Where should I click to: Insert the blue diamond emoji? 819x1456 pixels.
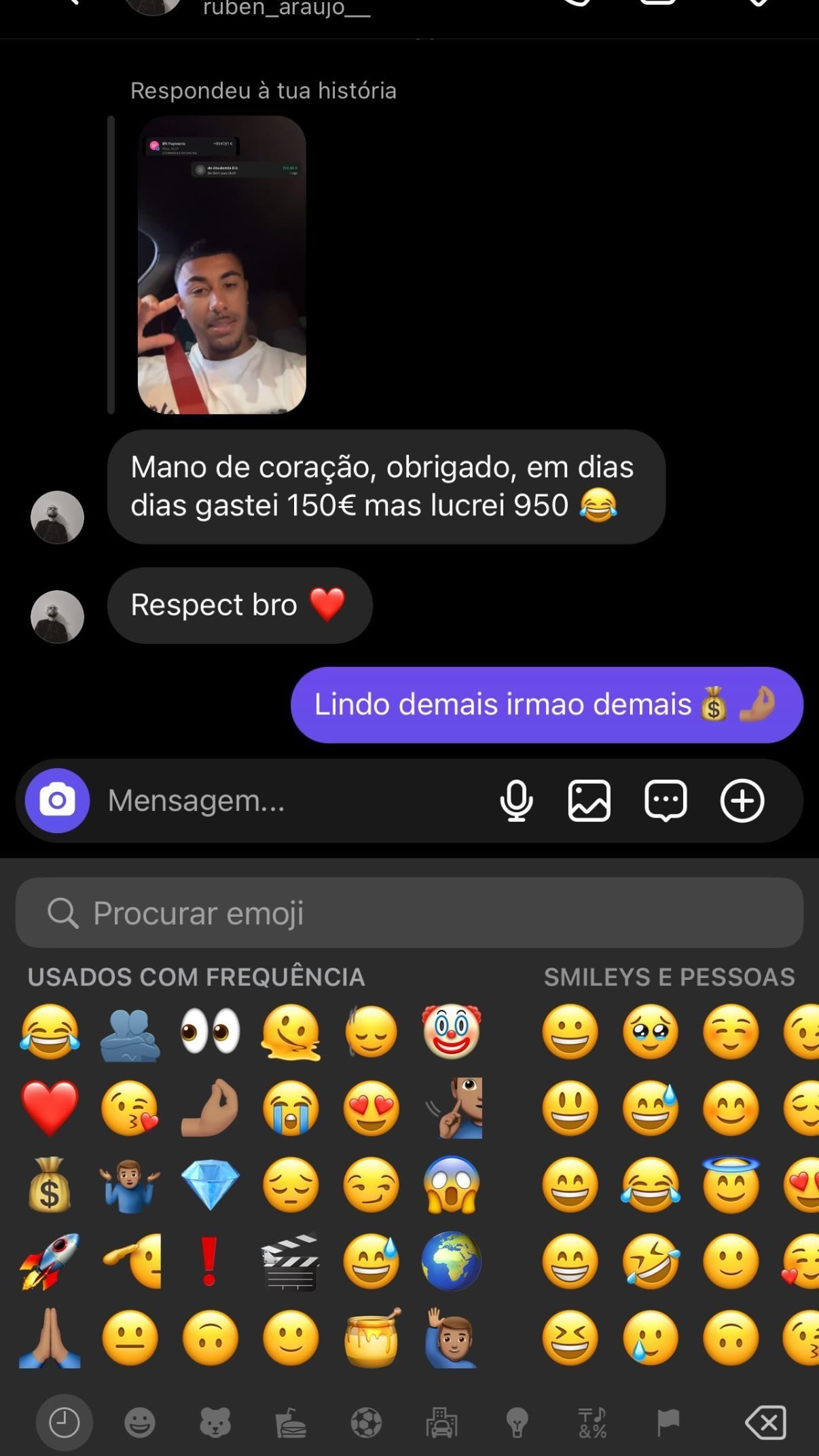tap(211, 1184)
